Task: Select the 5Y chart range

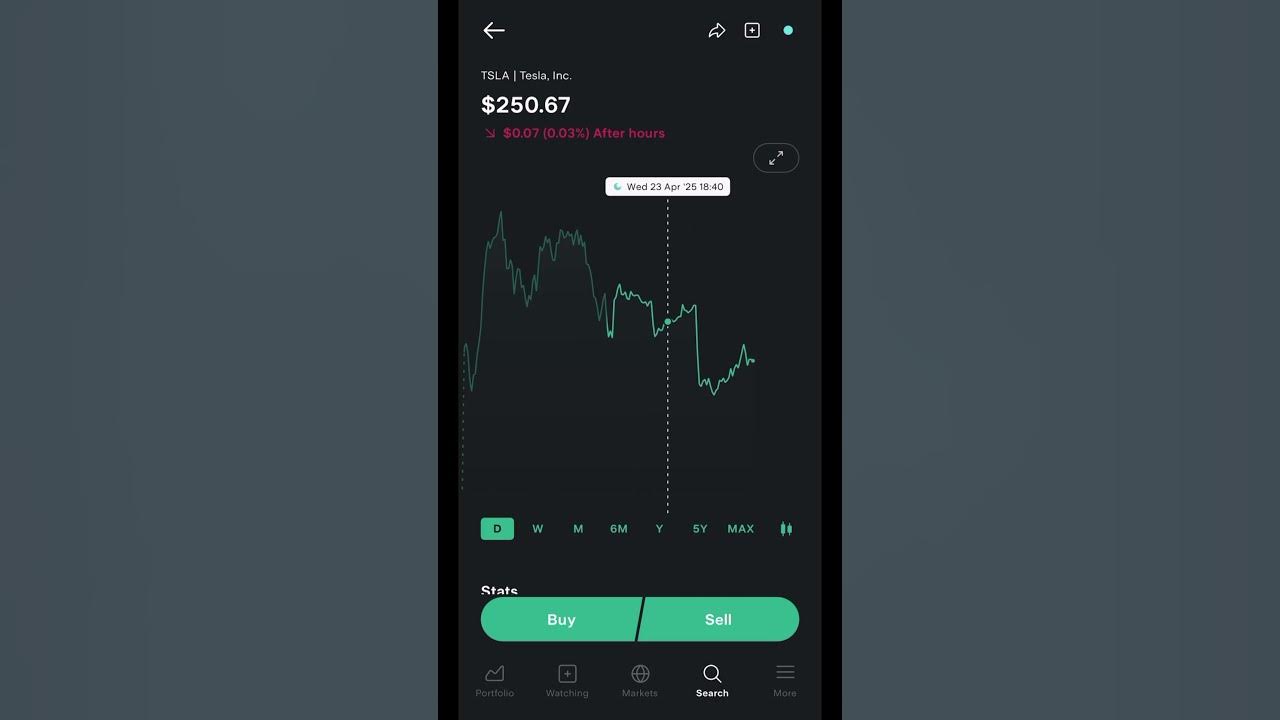Action: [700, 529]
